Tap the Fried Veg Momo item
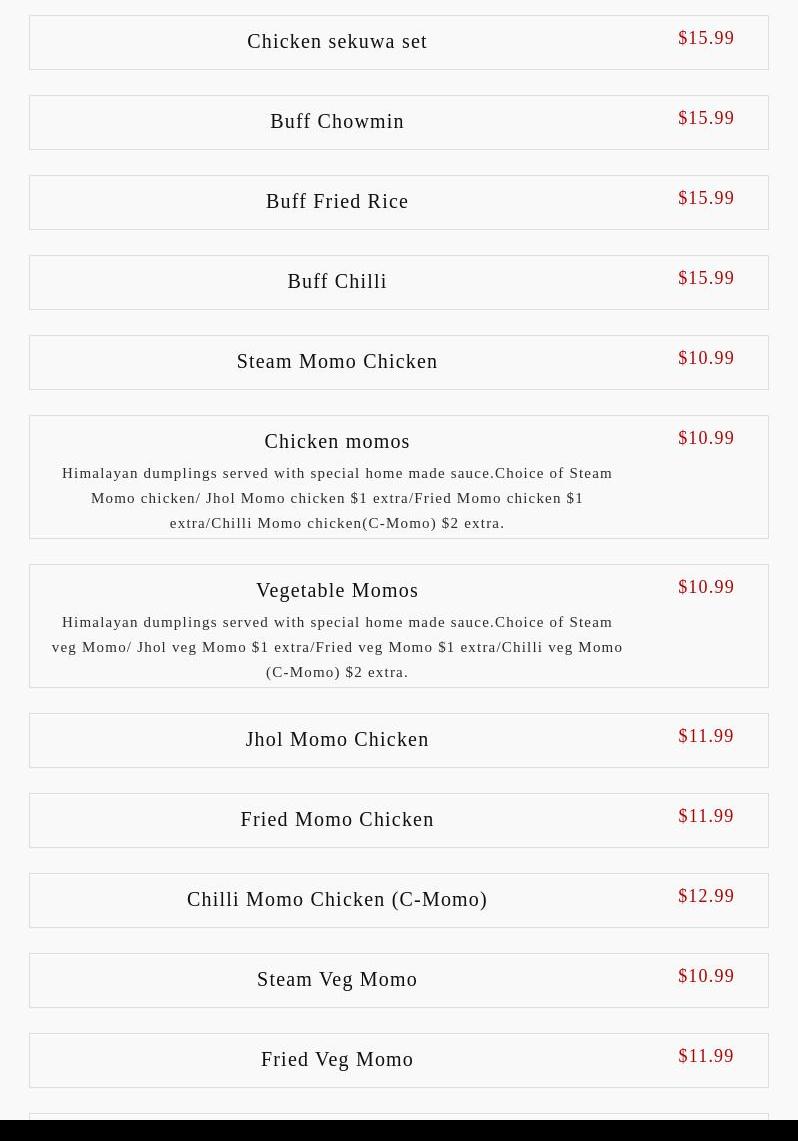798x1141 pixels. (337, 1060)
